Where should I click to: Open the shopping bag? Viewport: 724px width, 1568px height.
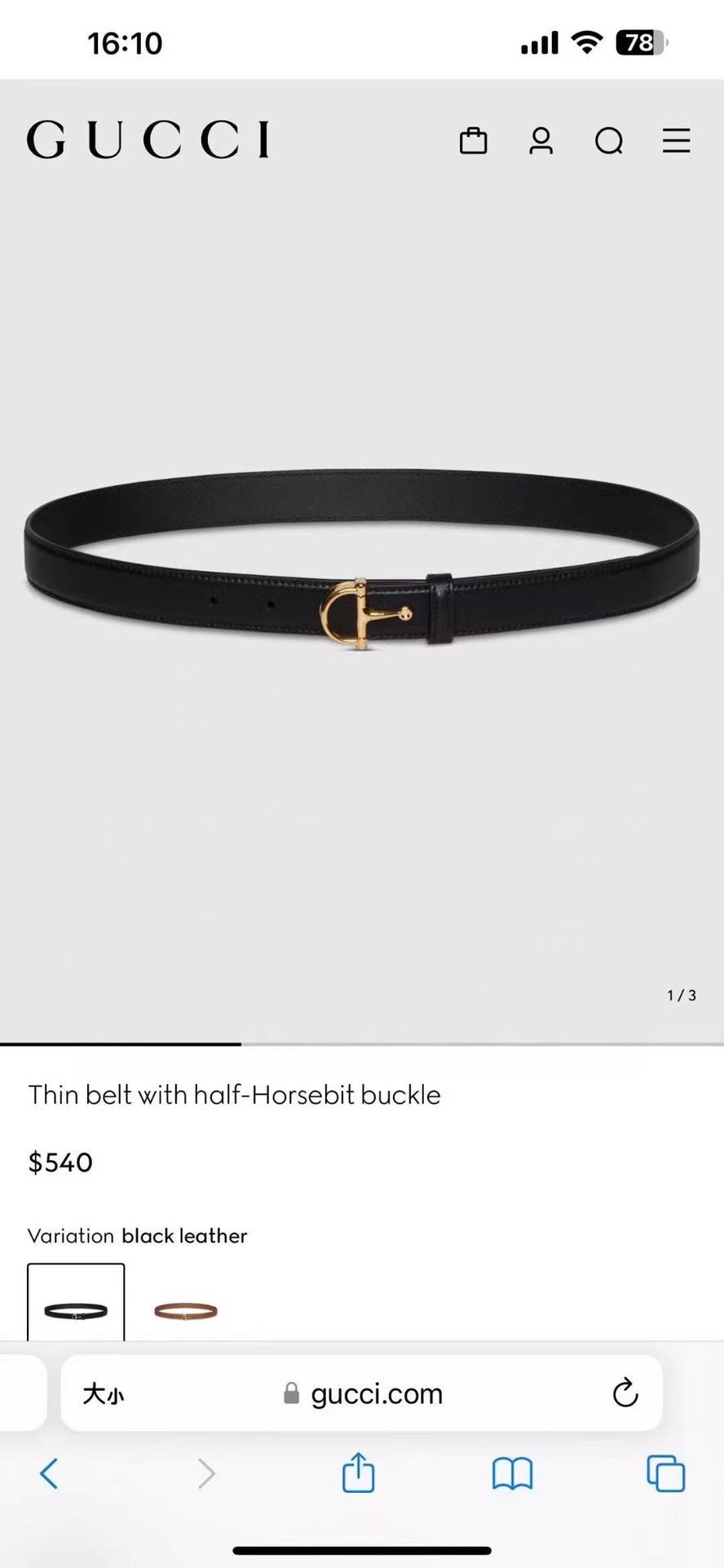click(473, 141)
